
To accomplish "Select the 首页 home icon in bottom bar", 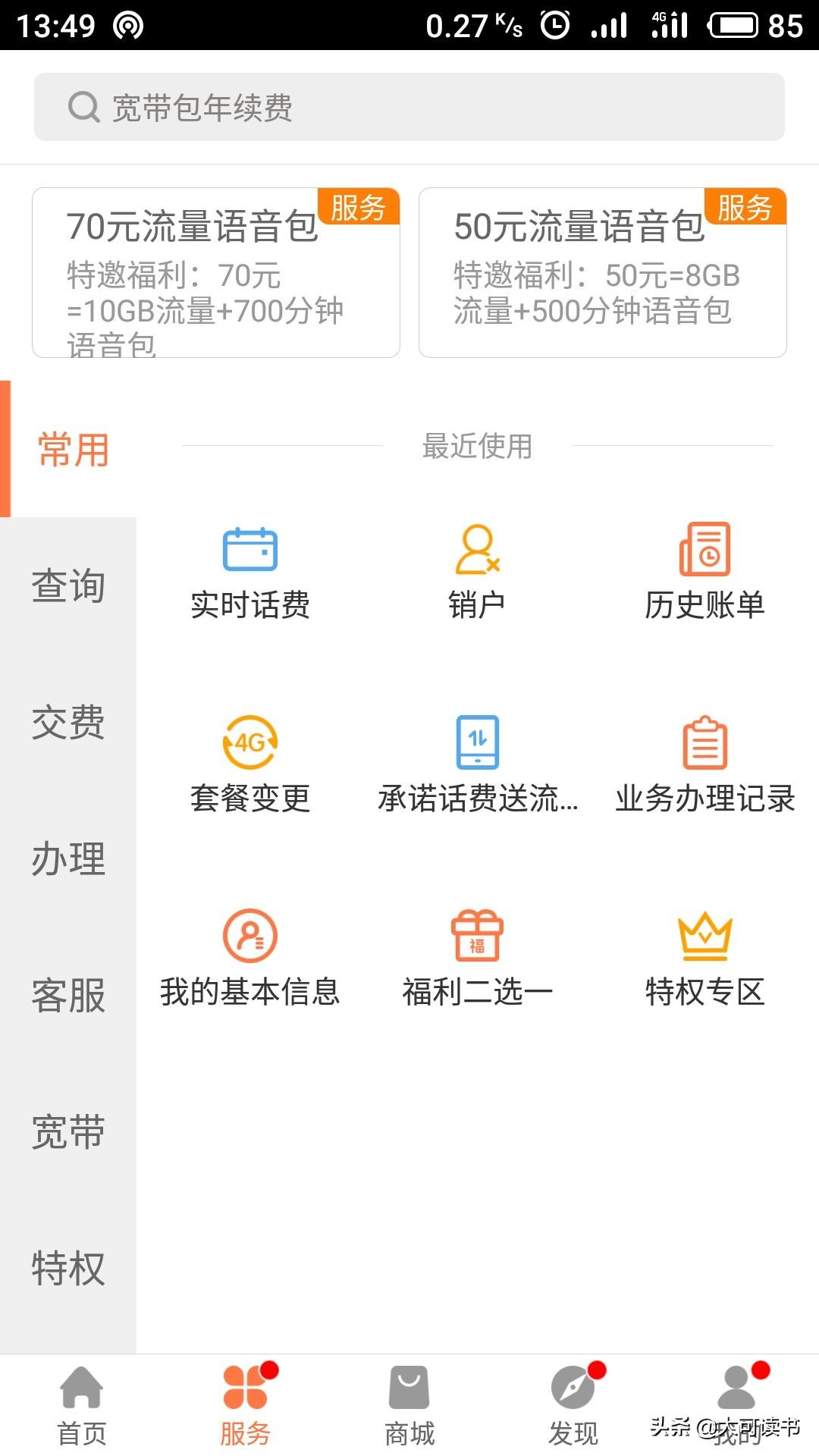I will pyautogui.click(x=80, y=1407).
